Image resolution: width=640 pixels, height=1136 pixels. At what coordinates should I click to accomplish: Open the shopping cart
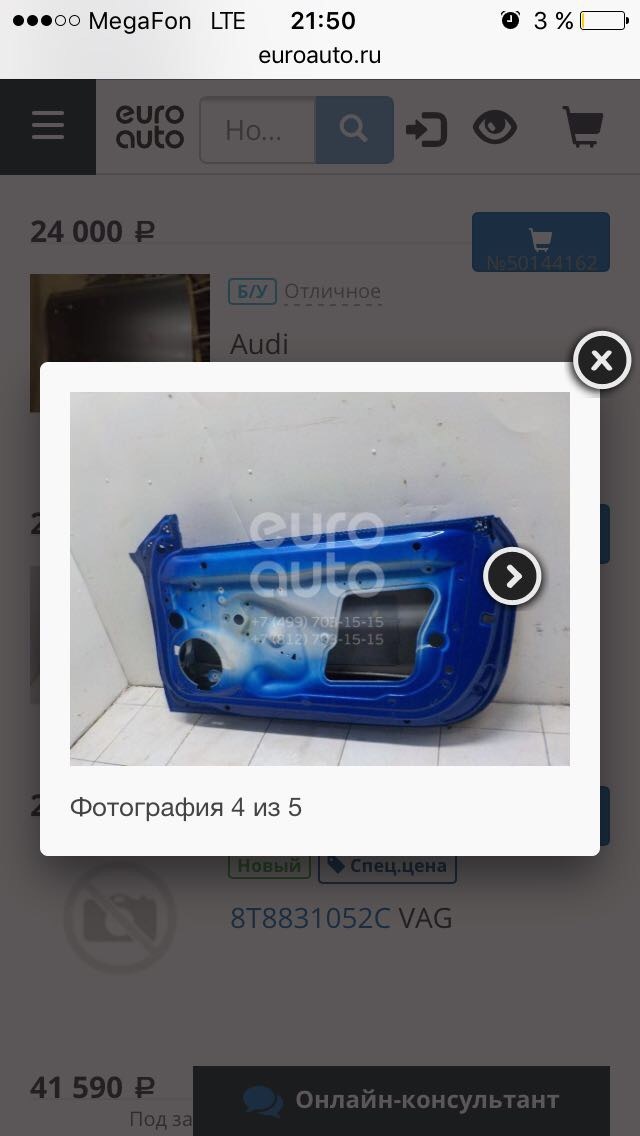[583, 127]
